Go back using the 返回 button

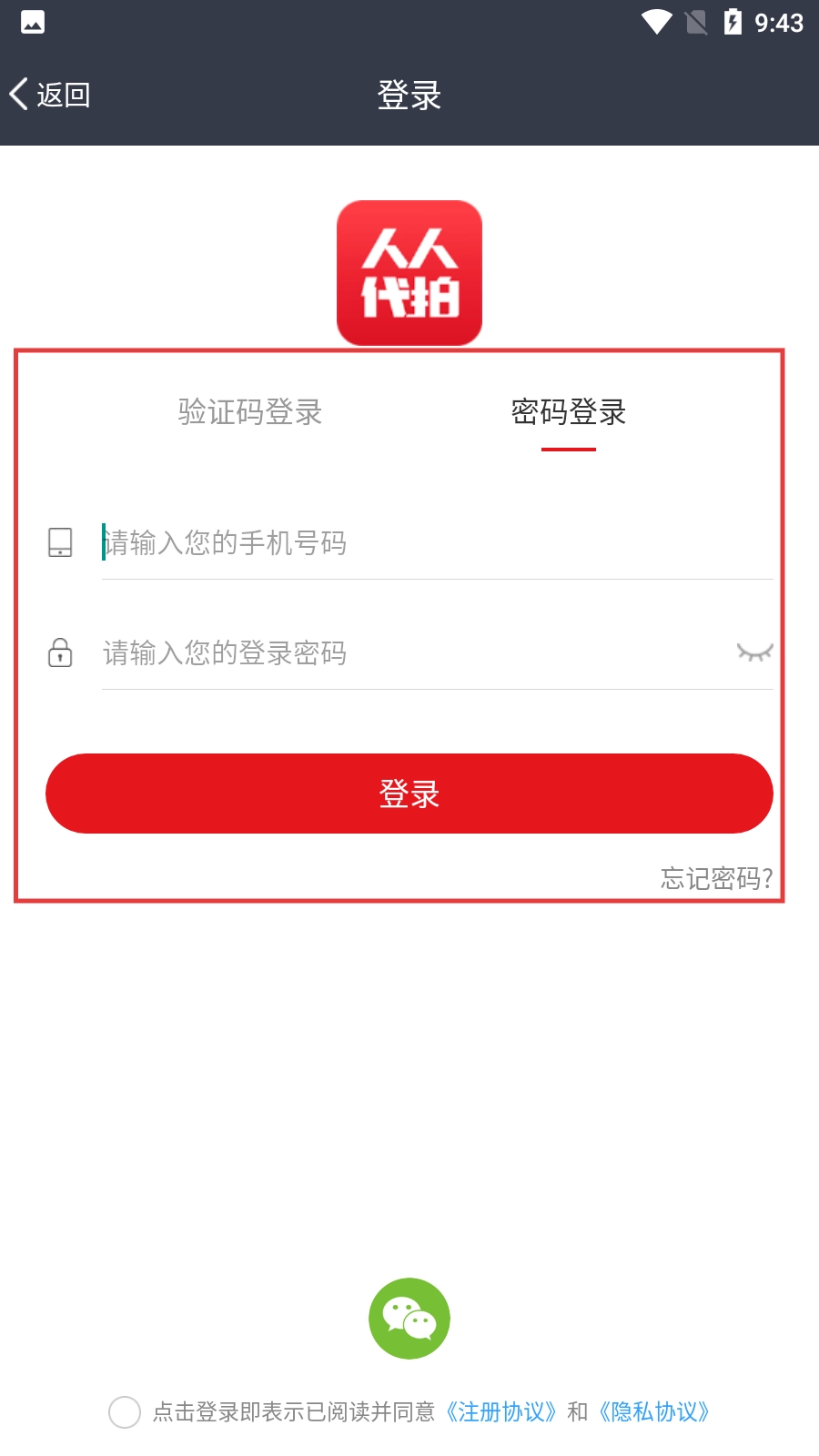click(x=50, y=95)
